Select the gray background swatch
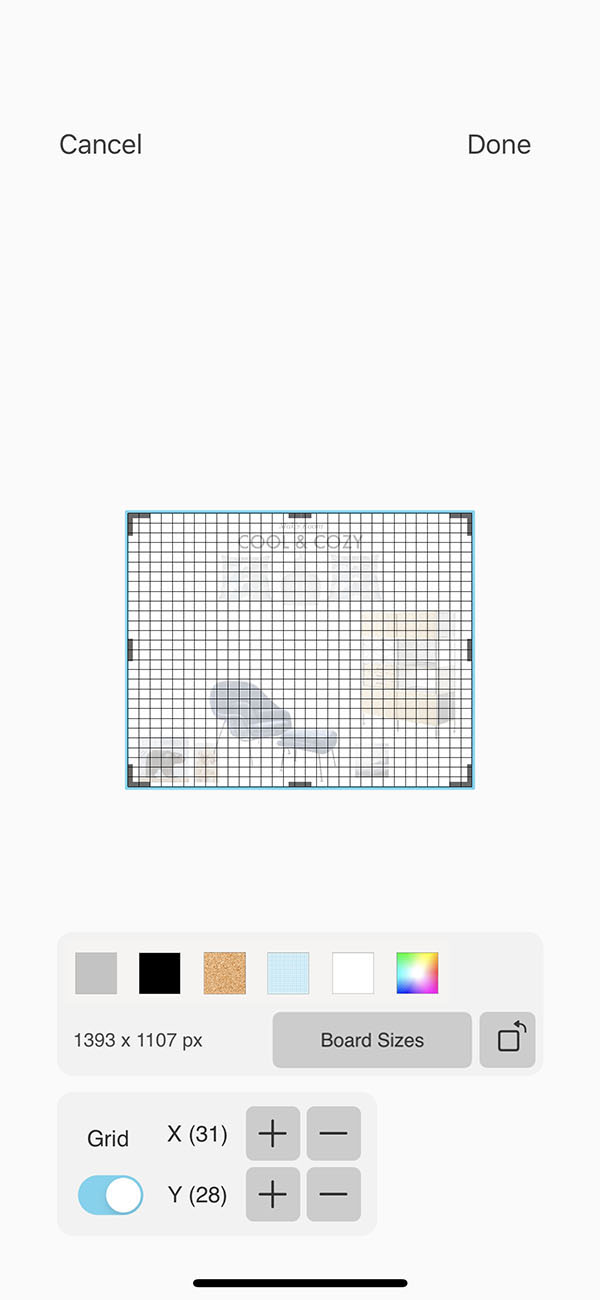Screen dimensions: 600x1300 point(96,973)
